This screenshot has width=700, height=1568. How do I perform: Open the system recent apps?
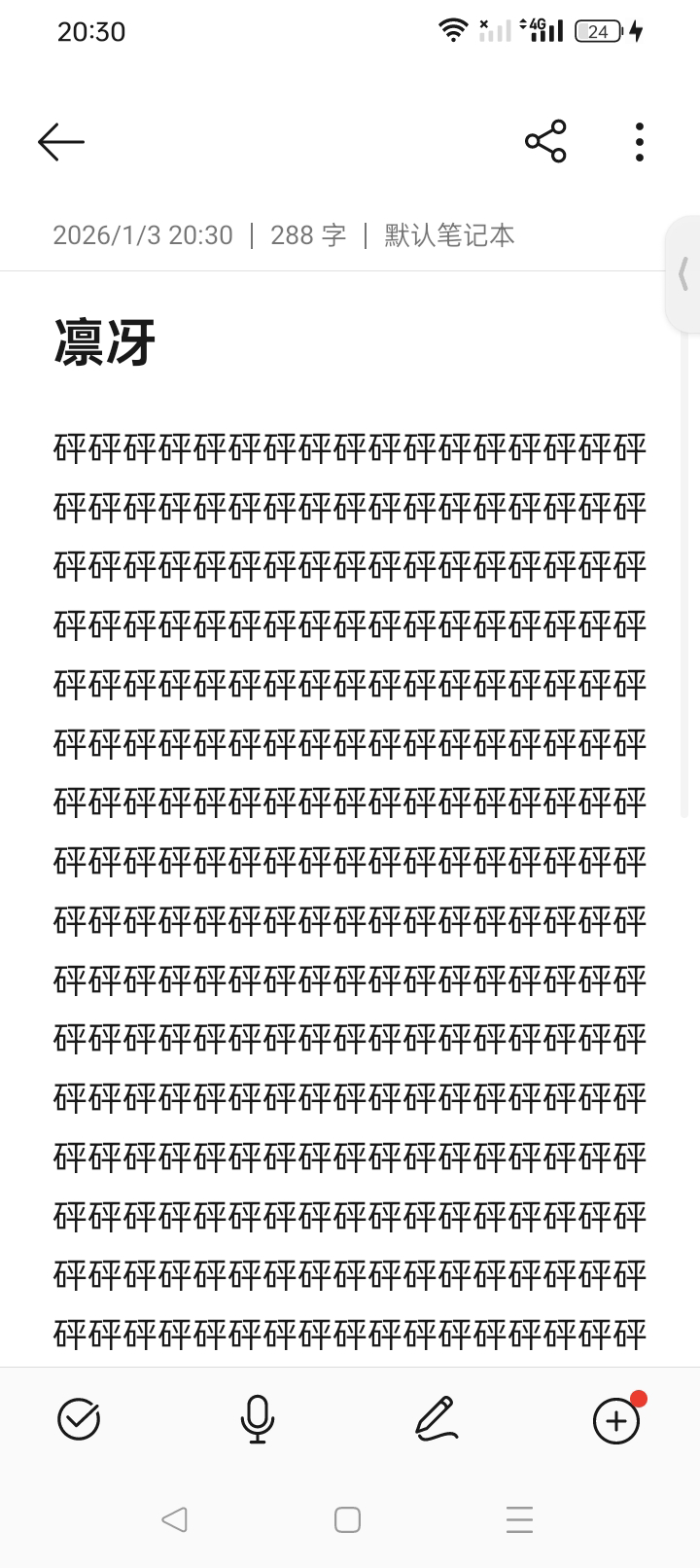520,1519
